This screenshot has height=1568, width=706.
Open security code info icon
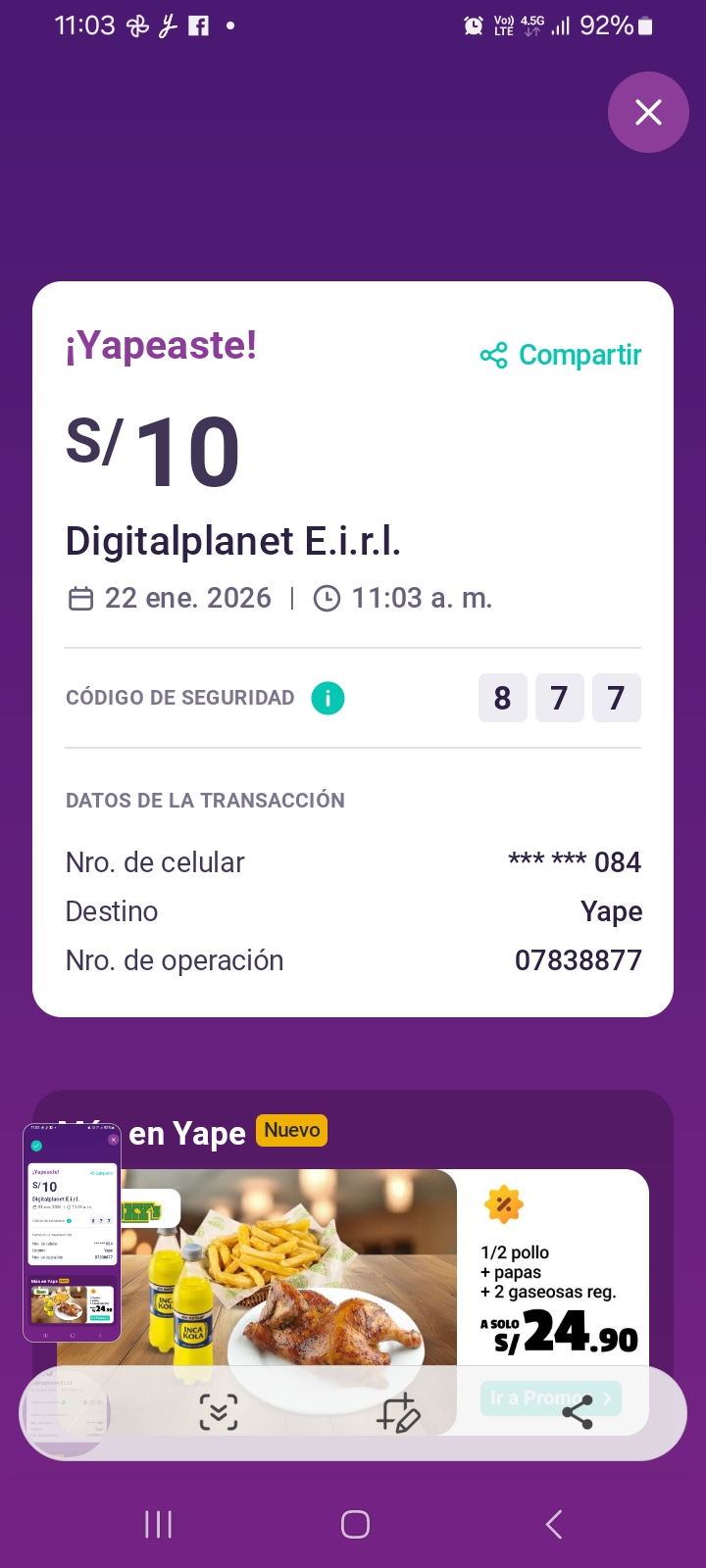tap(328, 698)
